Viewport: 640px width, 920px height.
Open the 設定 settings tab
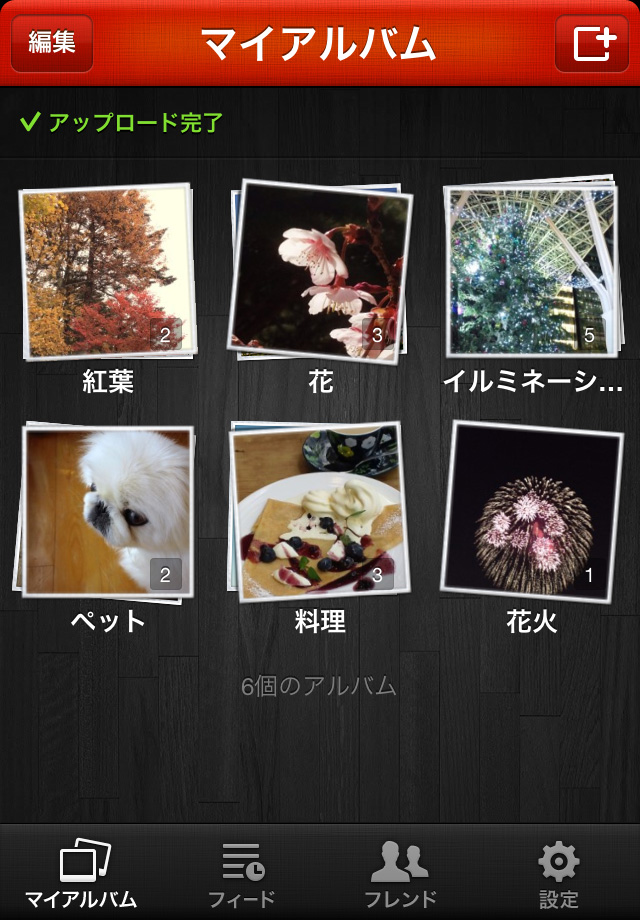[x=558, y=872]
